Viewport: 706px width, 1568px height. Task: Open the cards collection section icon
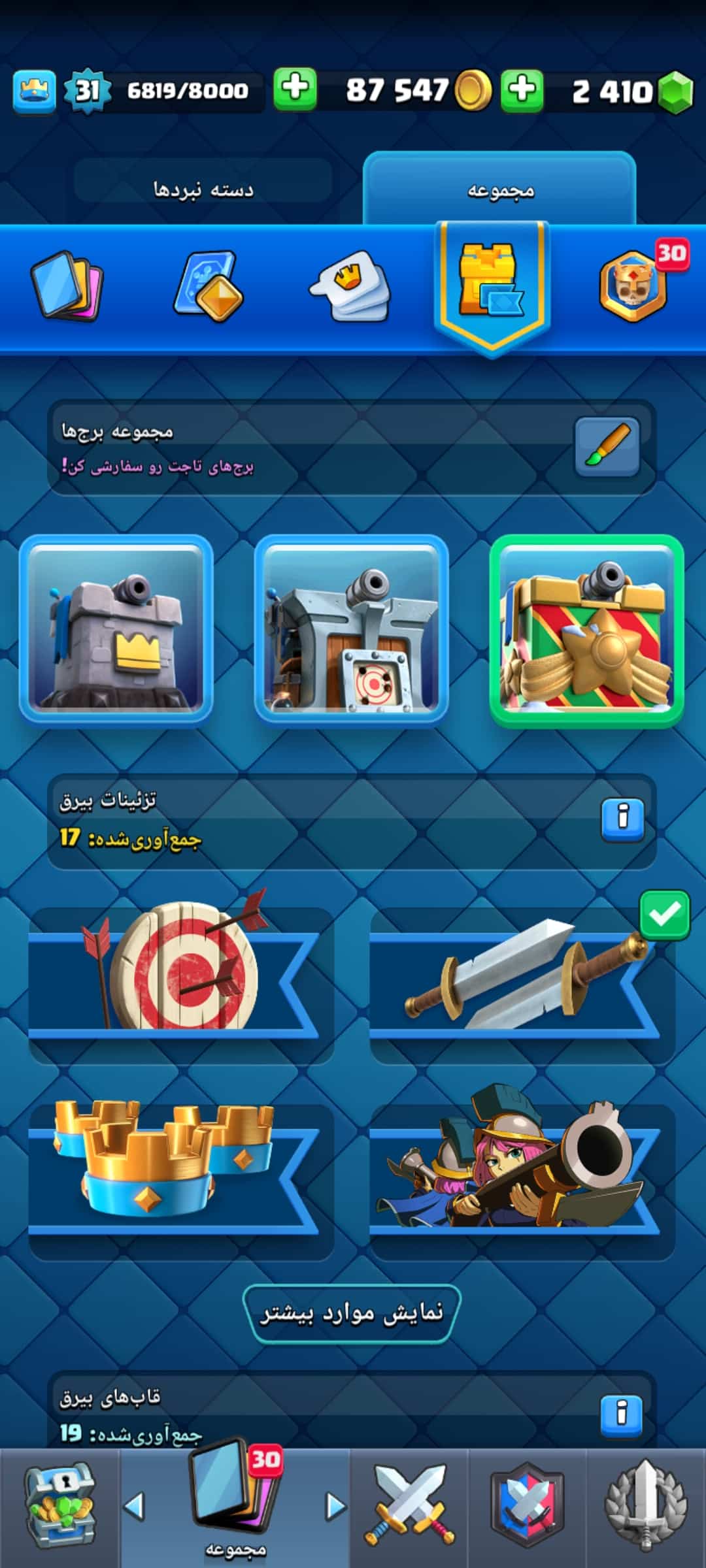click(67, 287)
